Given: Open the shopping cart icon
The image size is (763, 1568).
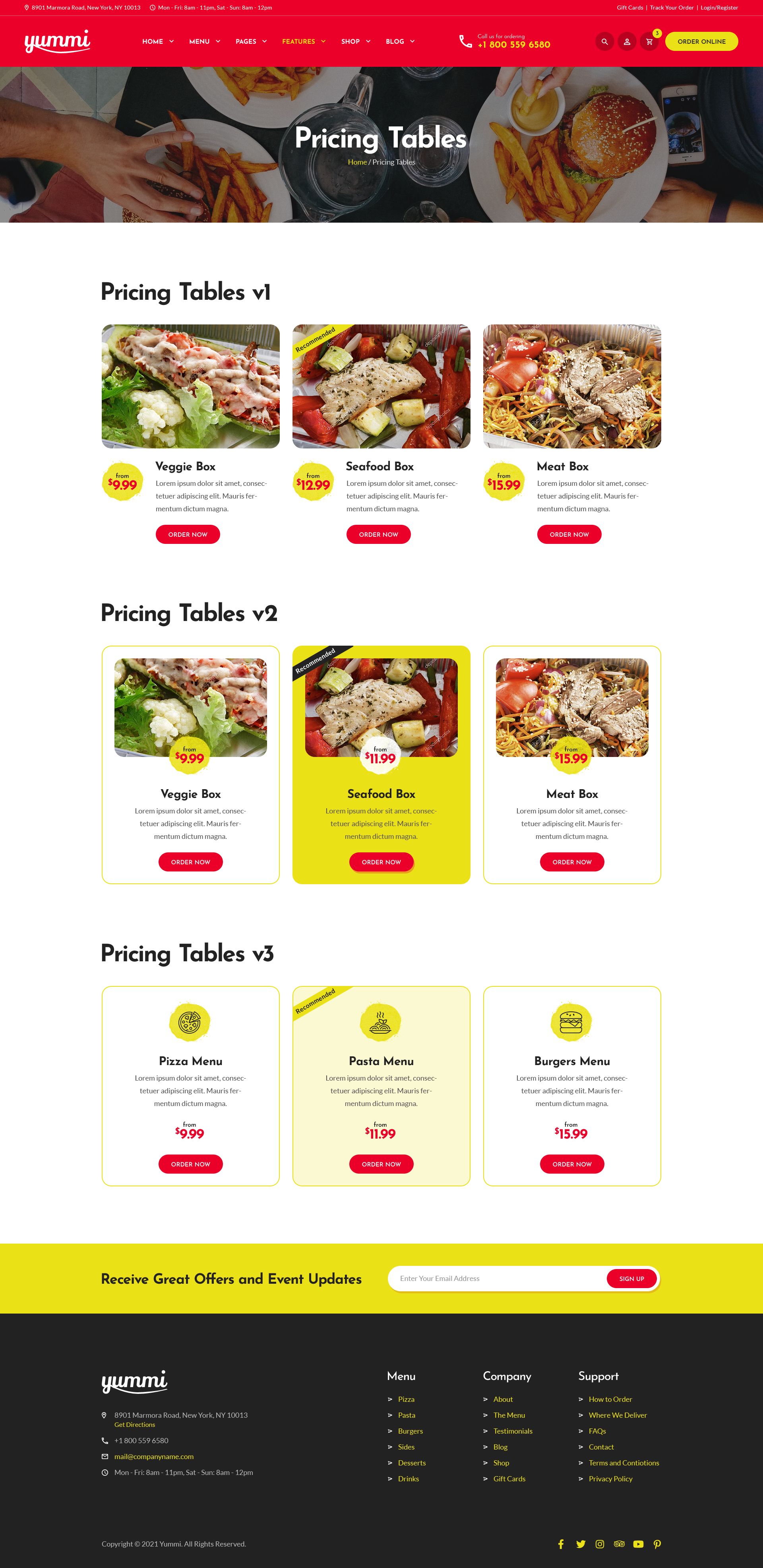Looking at the screenshot, I should point(649,41).
